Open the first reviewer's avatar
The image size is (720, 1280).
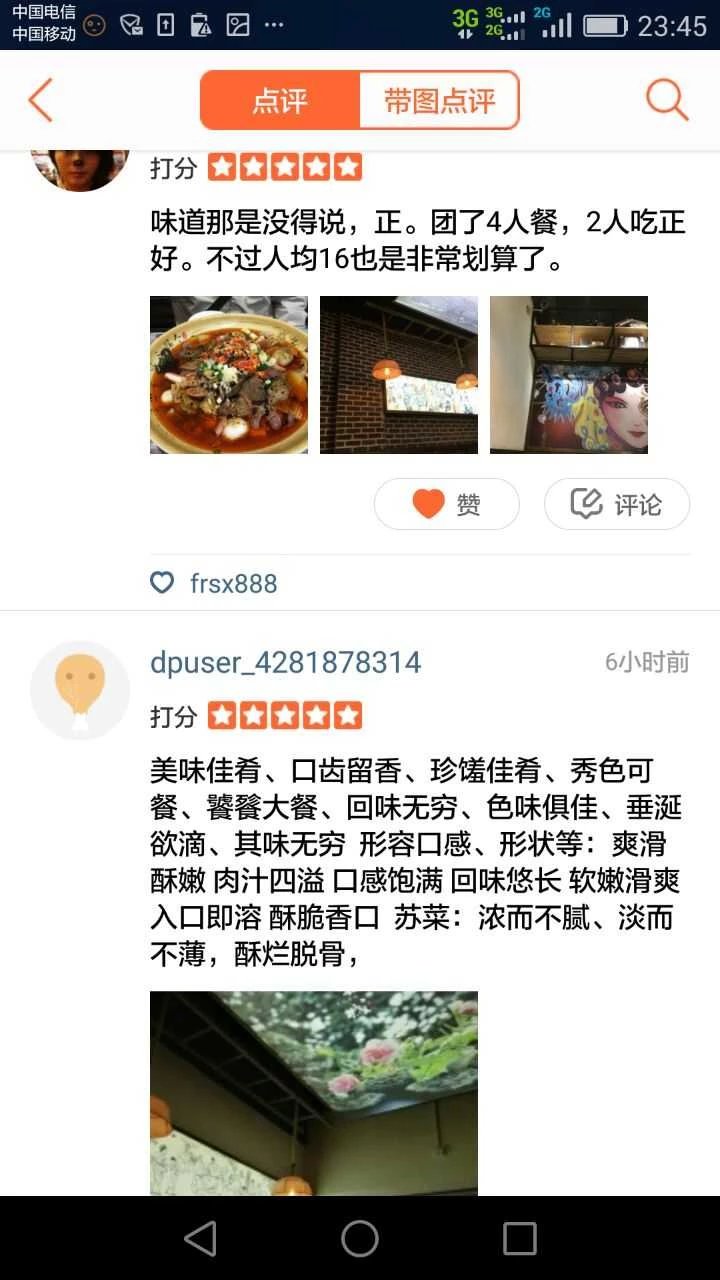click(80, 166)
